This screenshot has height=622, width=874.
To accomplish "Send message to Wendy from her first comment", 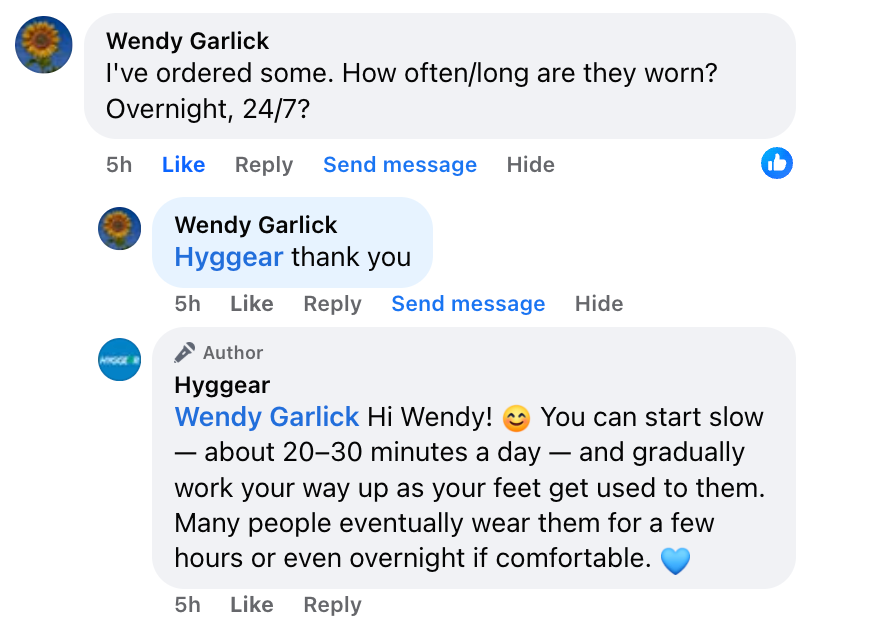I will [x=399, y=165].
